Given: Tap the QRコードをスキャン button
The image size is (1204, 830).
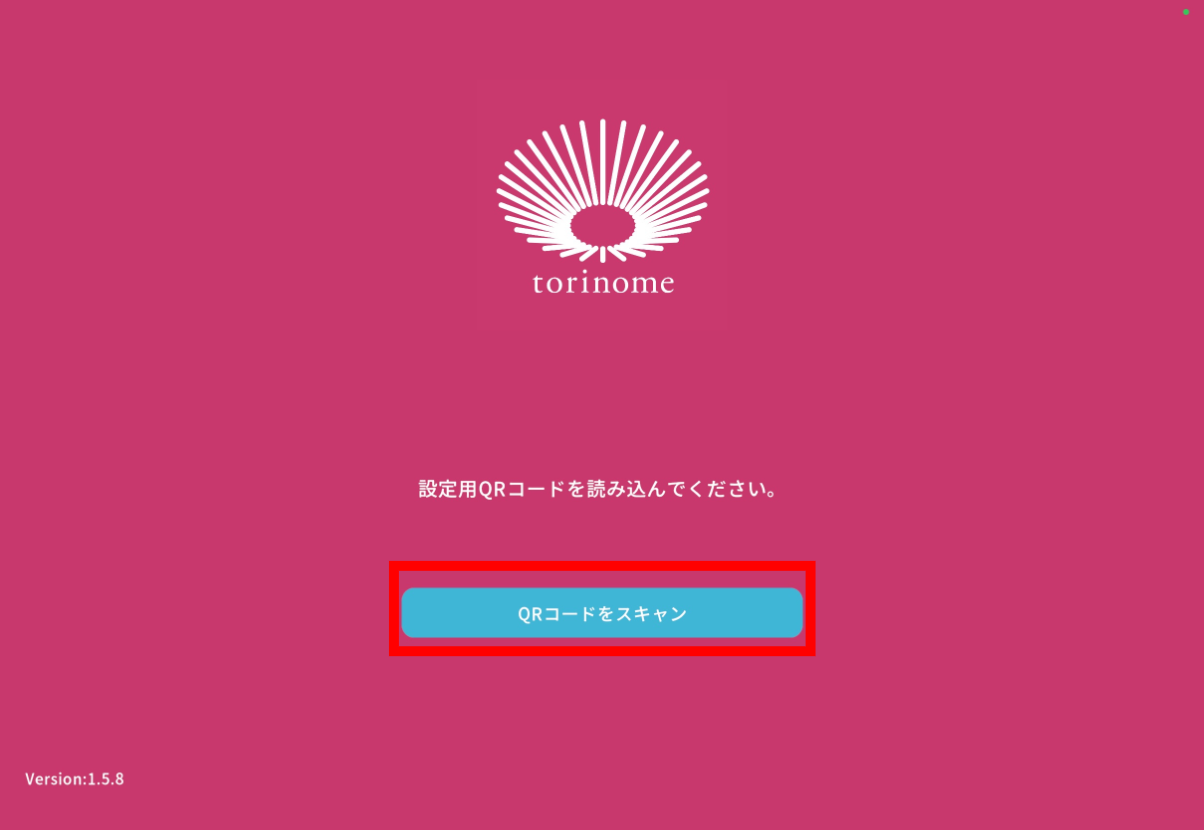Looking at the screenshot, I should coord(602,613).
